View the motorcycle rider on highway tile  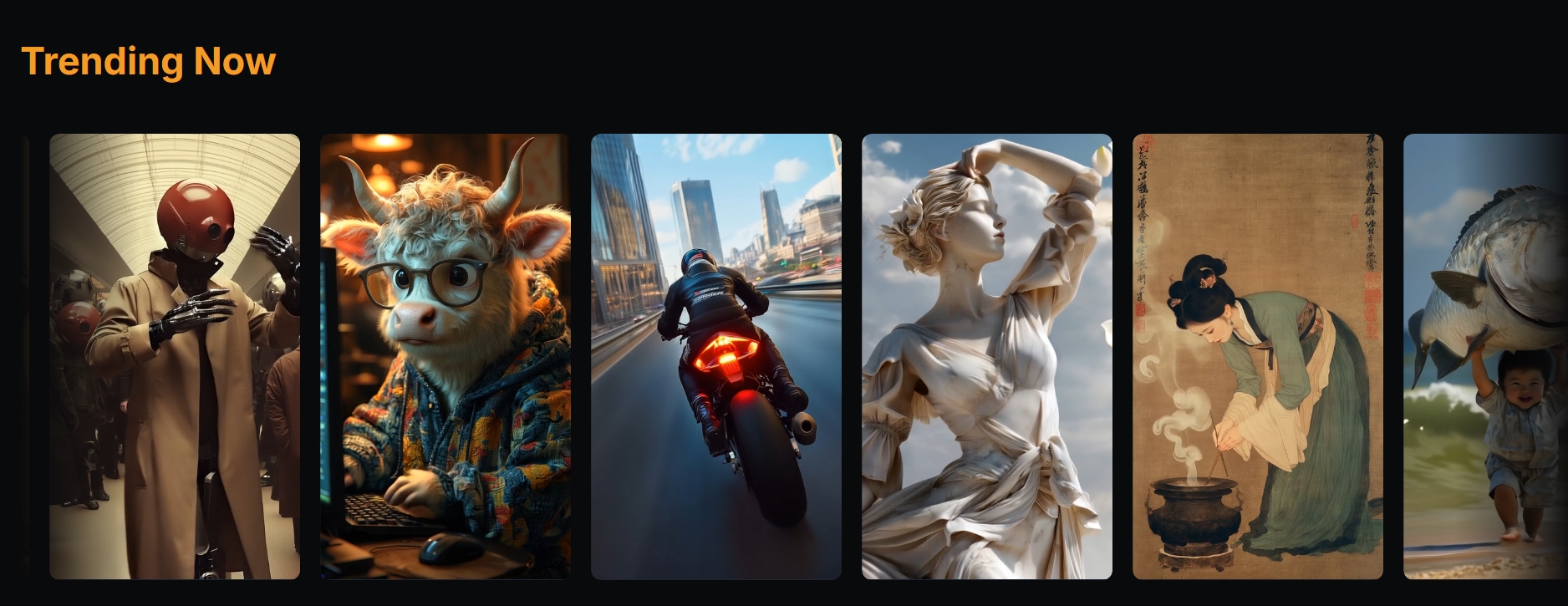point(716,356)
